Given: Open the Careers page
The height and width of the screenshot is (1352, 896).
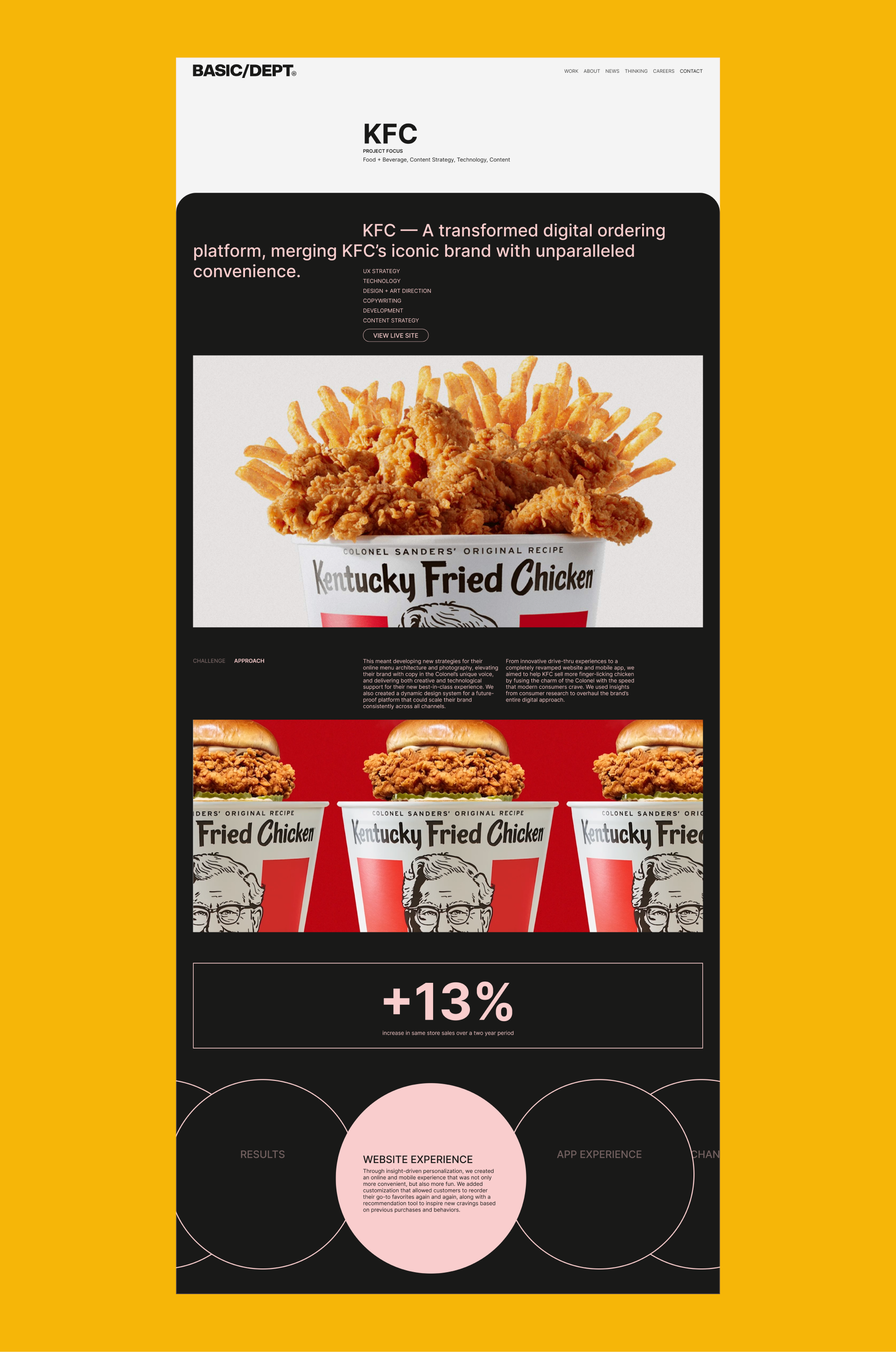Looking at the screenshot, I should pos(664,71).
